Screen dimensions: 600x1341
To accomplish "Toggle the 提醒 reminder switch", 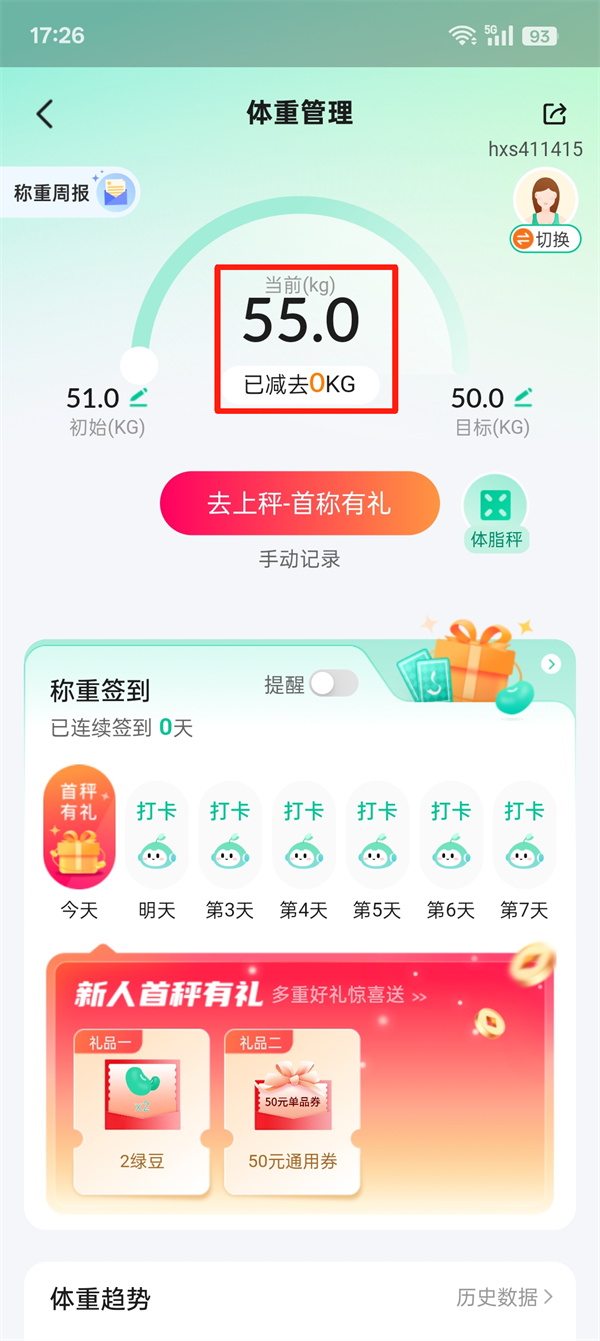I will 333,684.
